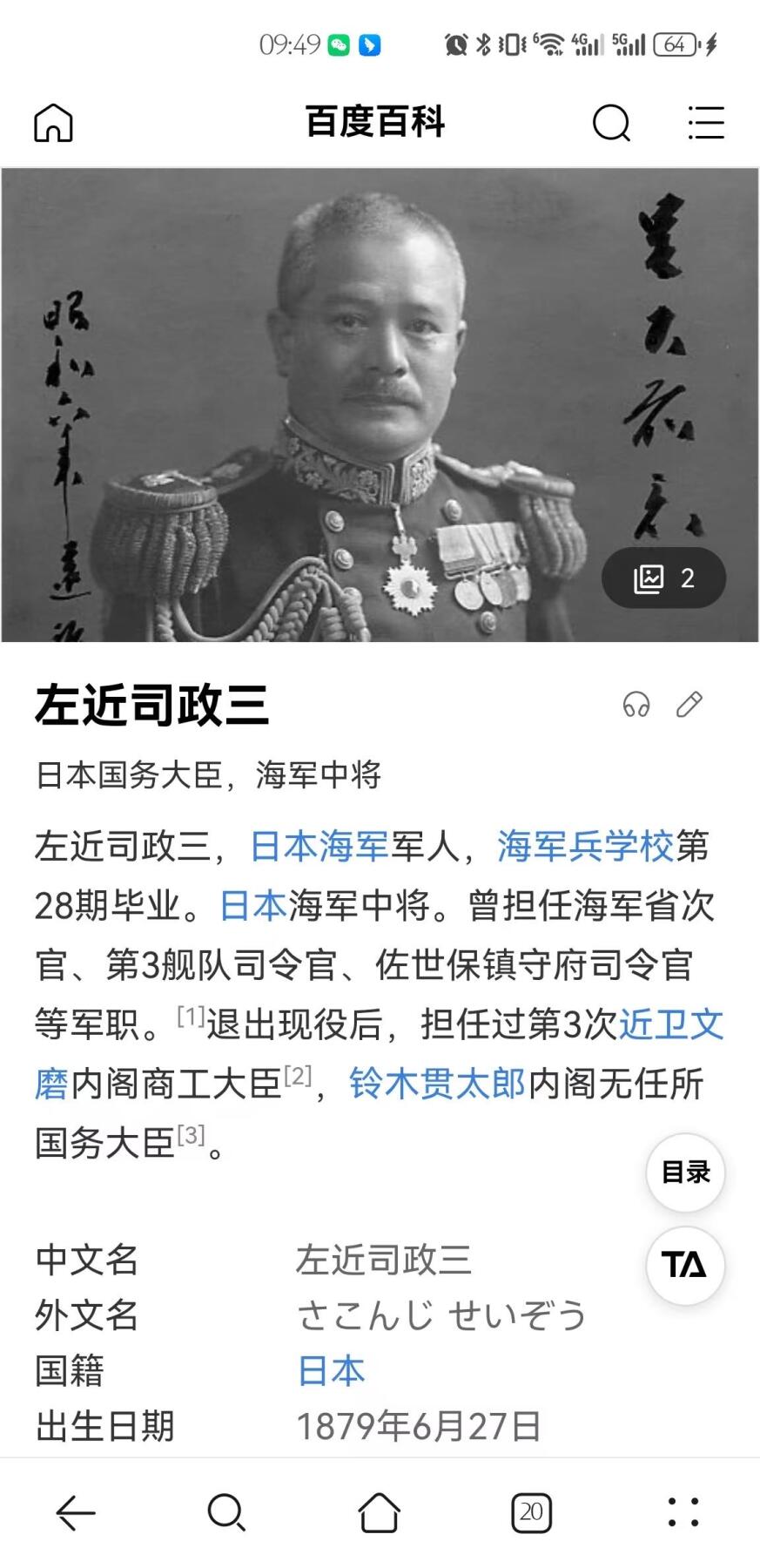The image size is (760, 1568).
Task: Go back with the browser back arrow
Action: click(x=76, y=1513)
